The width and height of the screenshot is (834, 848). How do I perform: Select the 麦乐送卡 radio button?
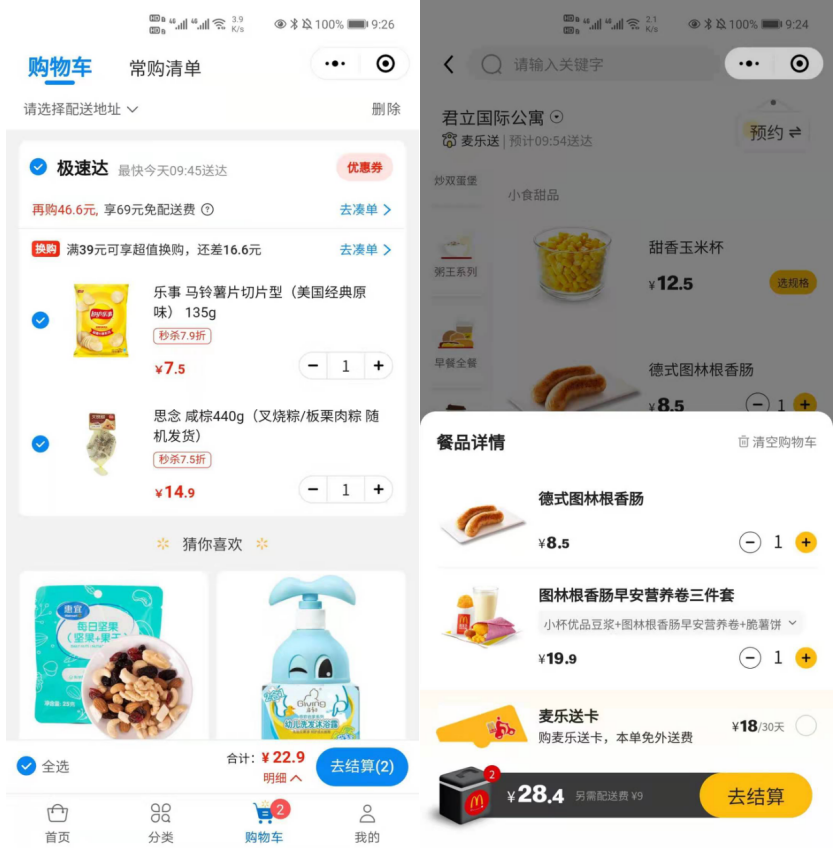pyautogui.click(x=806, y=726)
